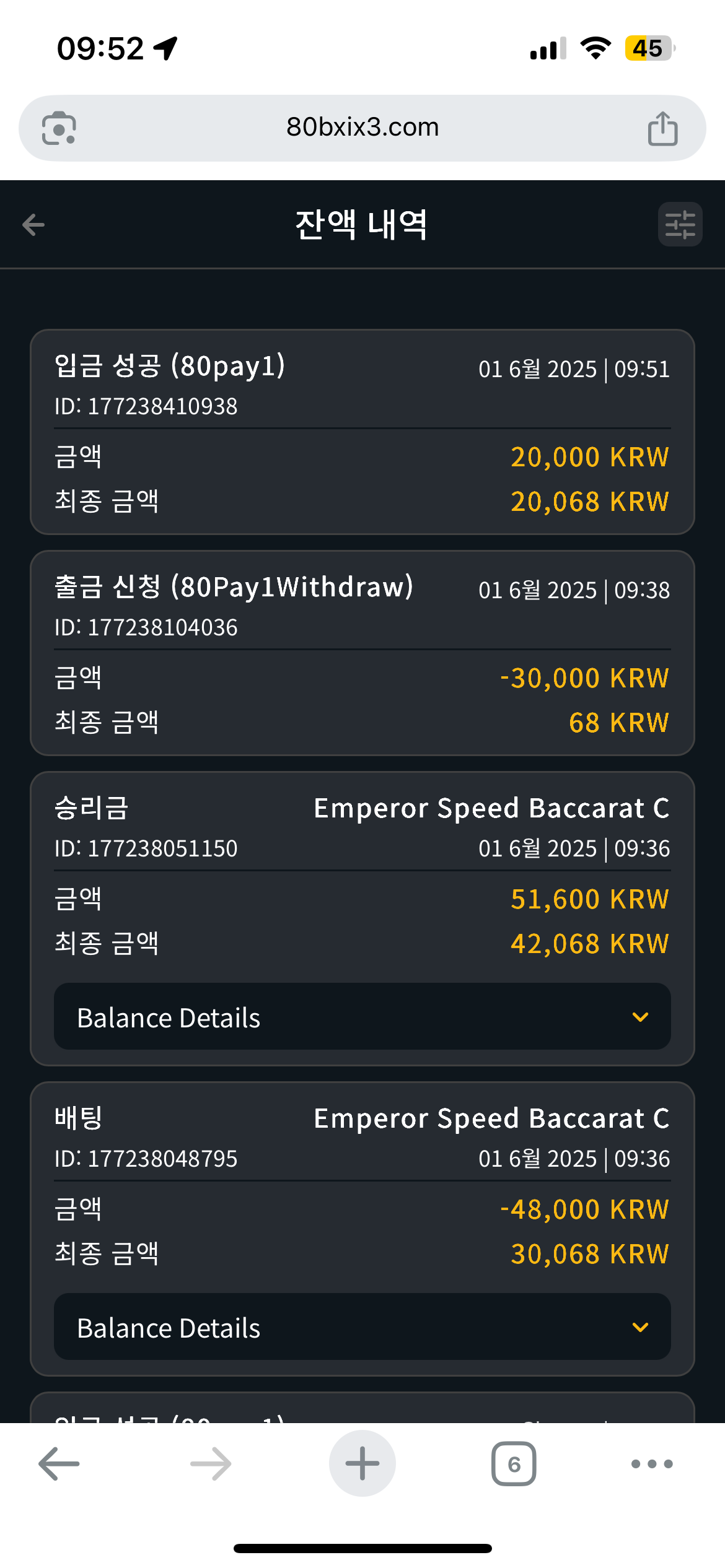Viewport: 725px width, 1568px height.
Task: Go back from the 잔액 내역 page
Action: 33,224
